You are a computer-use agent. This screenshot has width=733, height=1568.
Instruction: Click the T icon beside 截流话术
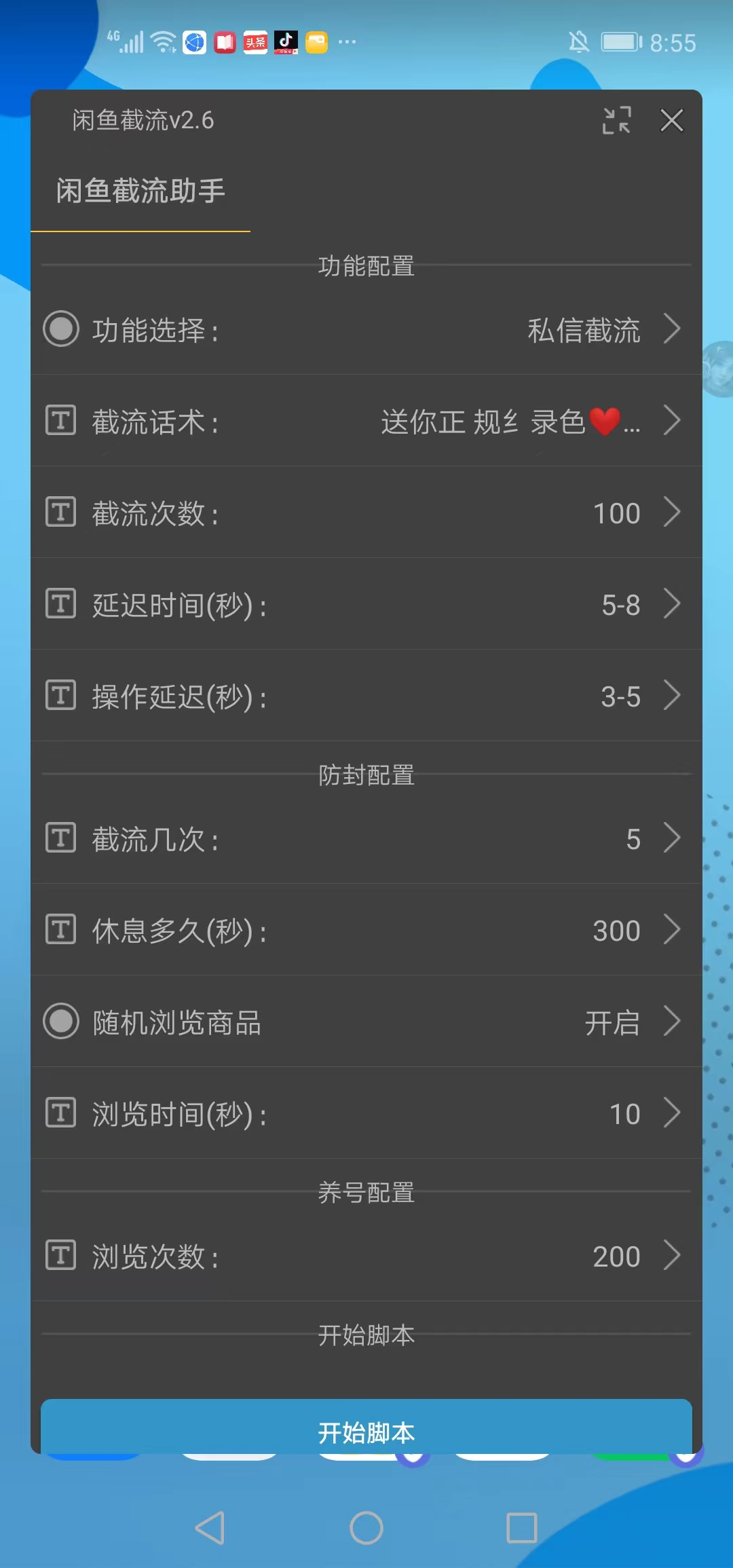pyautogui.click(x=61, y=421)
